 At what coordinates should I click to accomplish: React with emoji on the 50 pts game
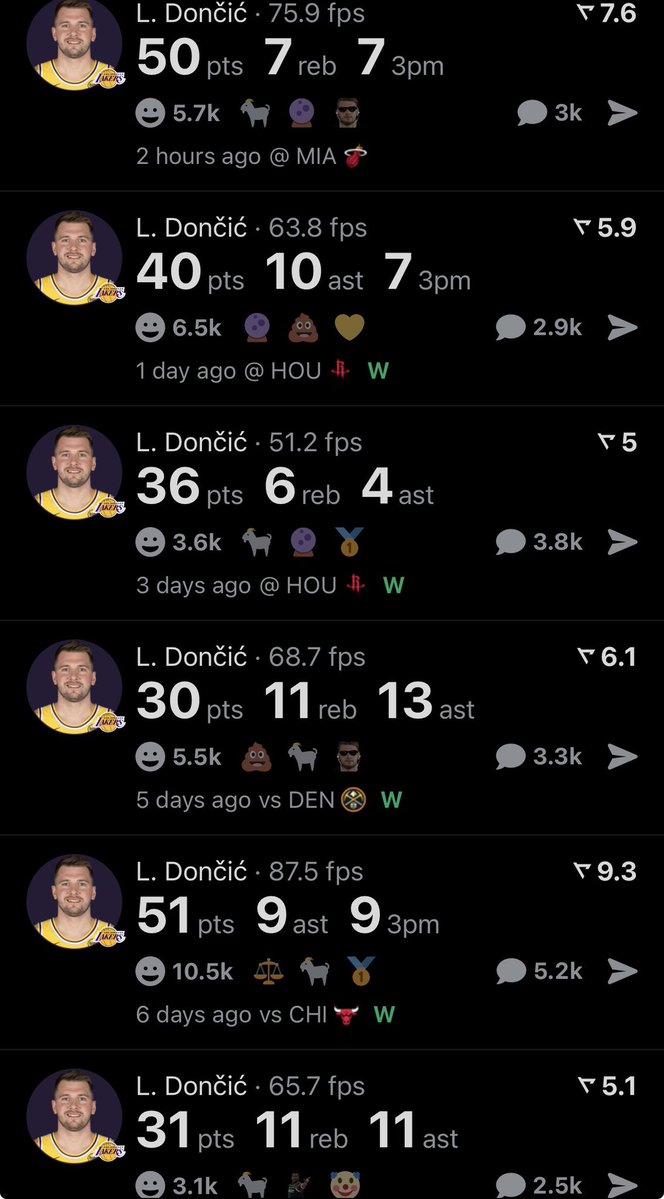point(178,113)
